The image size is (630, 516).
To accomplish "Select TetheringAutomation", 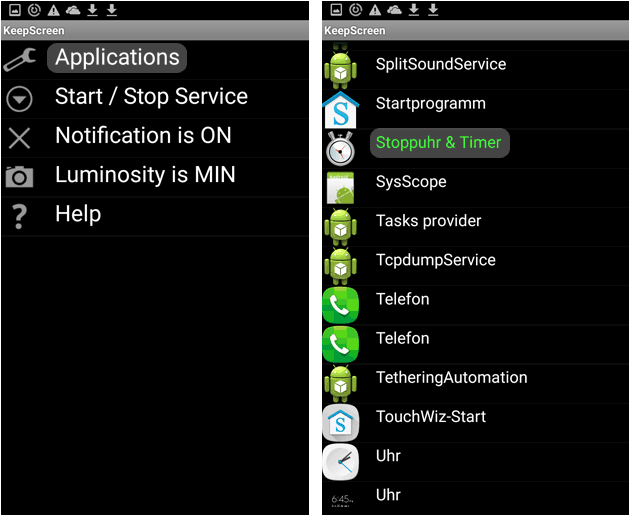I will pos(451,378).
